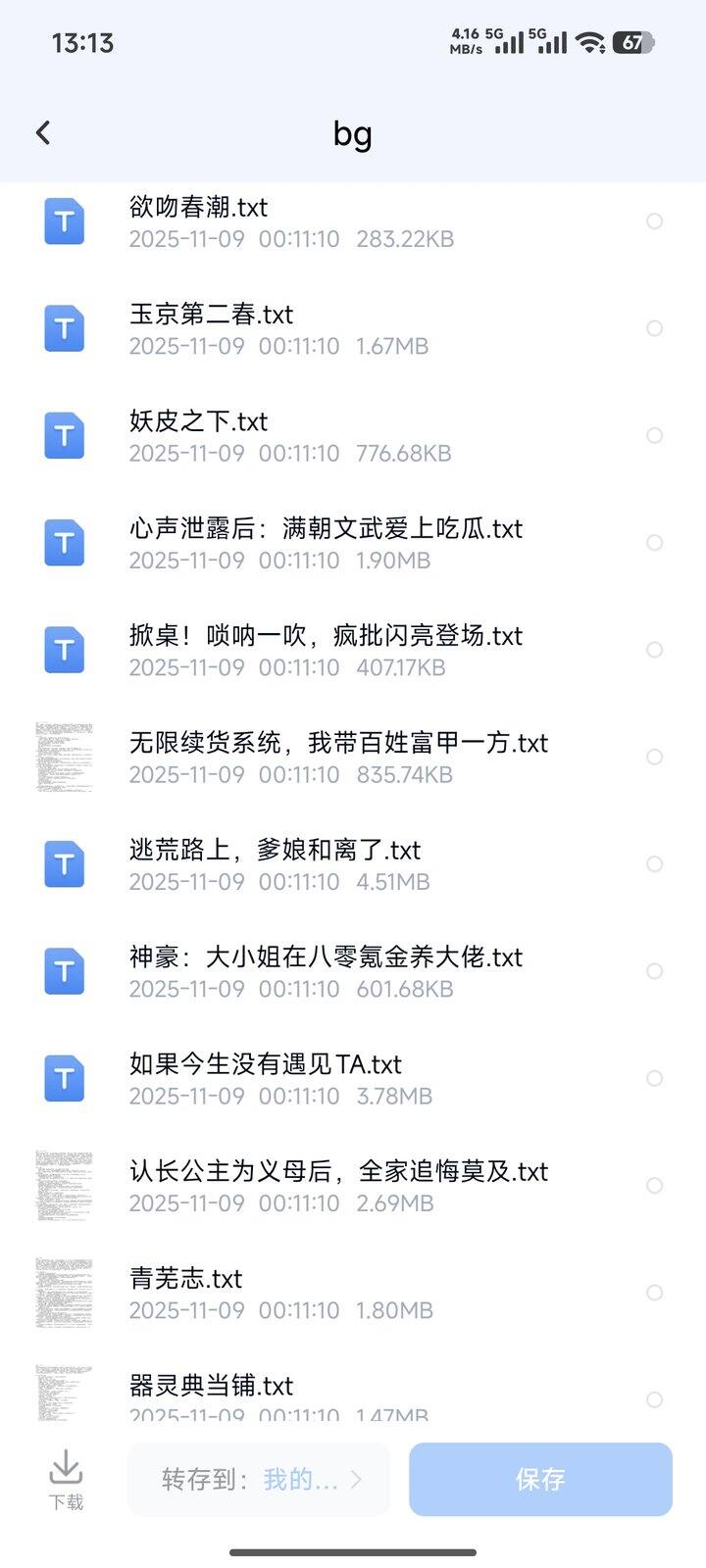The height and width of the screenshot is (1568, 706).
Task: Open the file 妖皮之下.txt
Action: (199, 422)
